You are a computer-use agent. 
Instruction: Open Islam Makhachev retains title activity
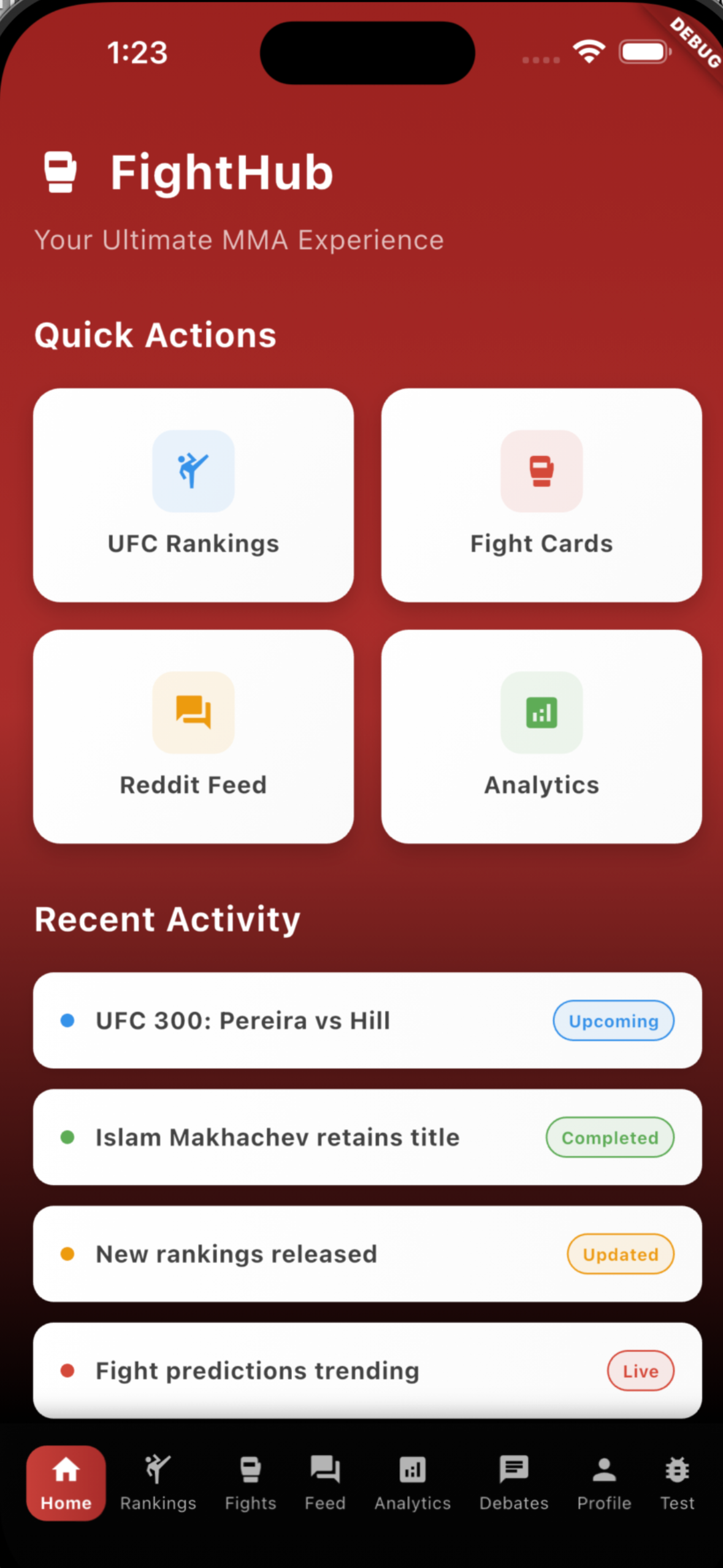367,1137
